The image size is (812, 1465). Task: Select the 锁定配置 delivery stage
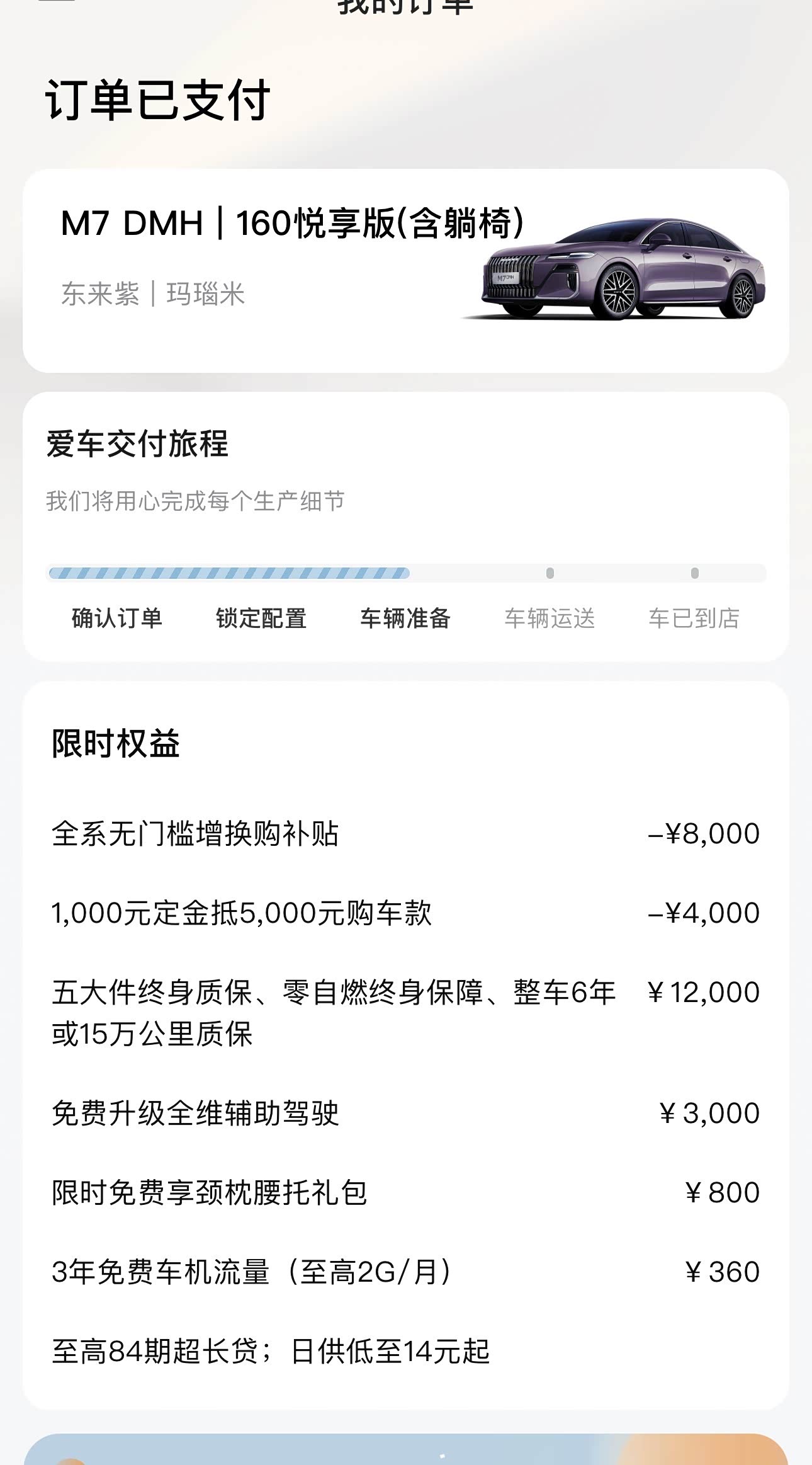(261, 620)
